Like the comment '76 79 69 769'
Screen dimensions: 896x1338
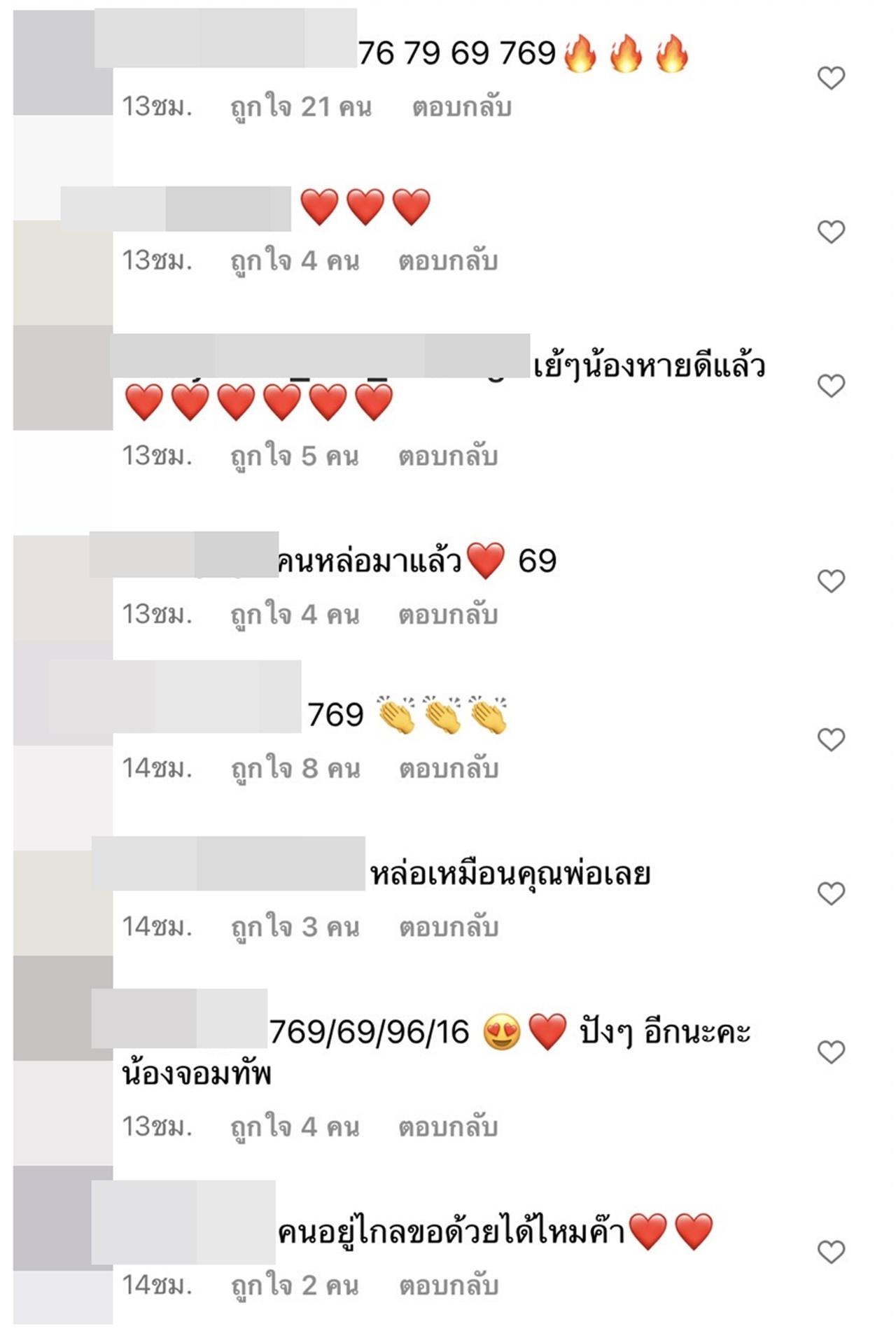click(831, 78)
